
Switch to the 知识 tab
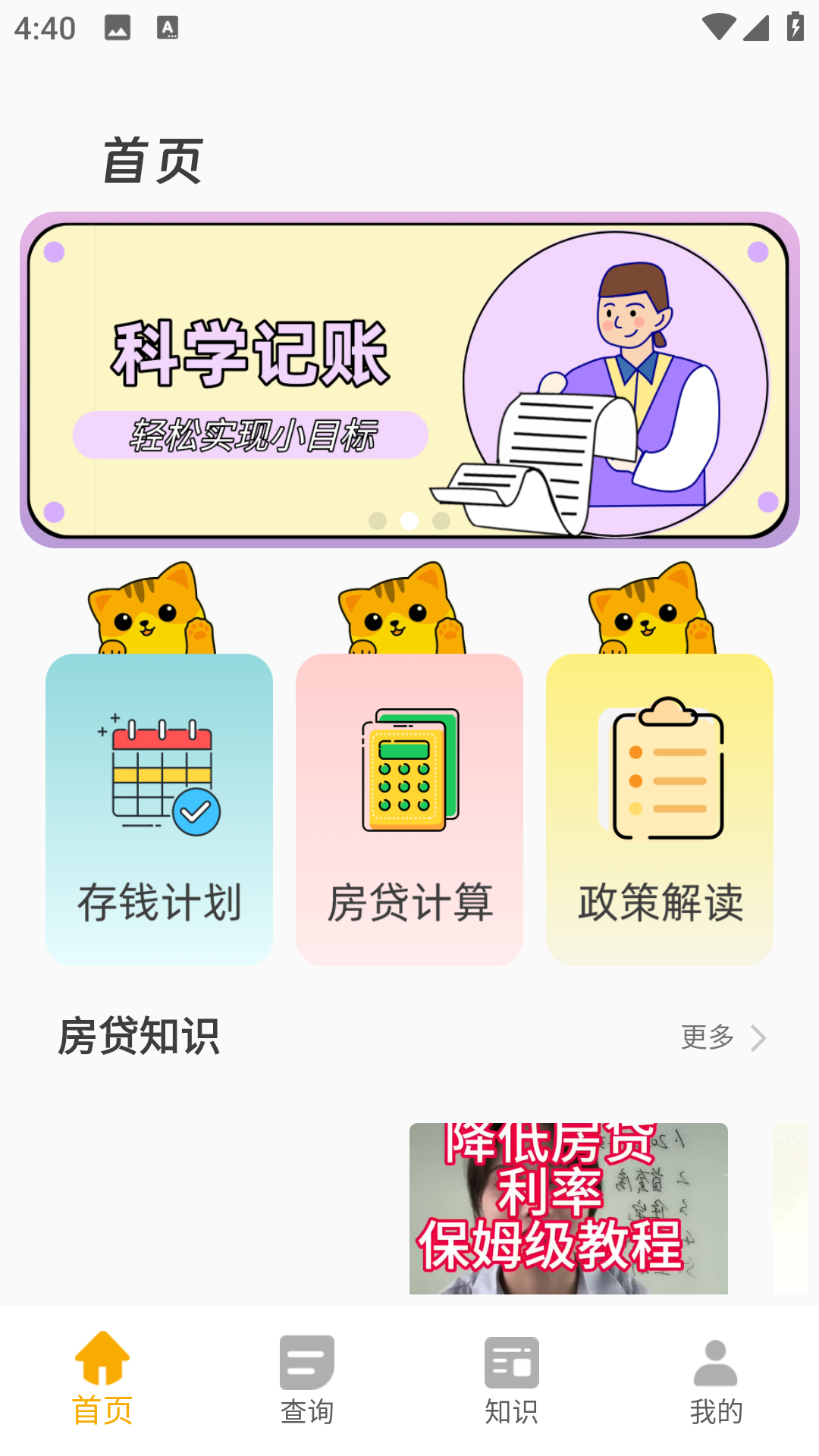pyautogui.click(x=512, y=1380)
